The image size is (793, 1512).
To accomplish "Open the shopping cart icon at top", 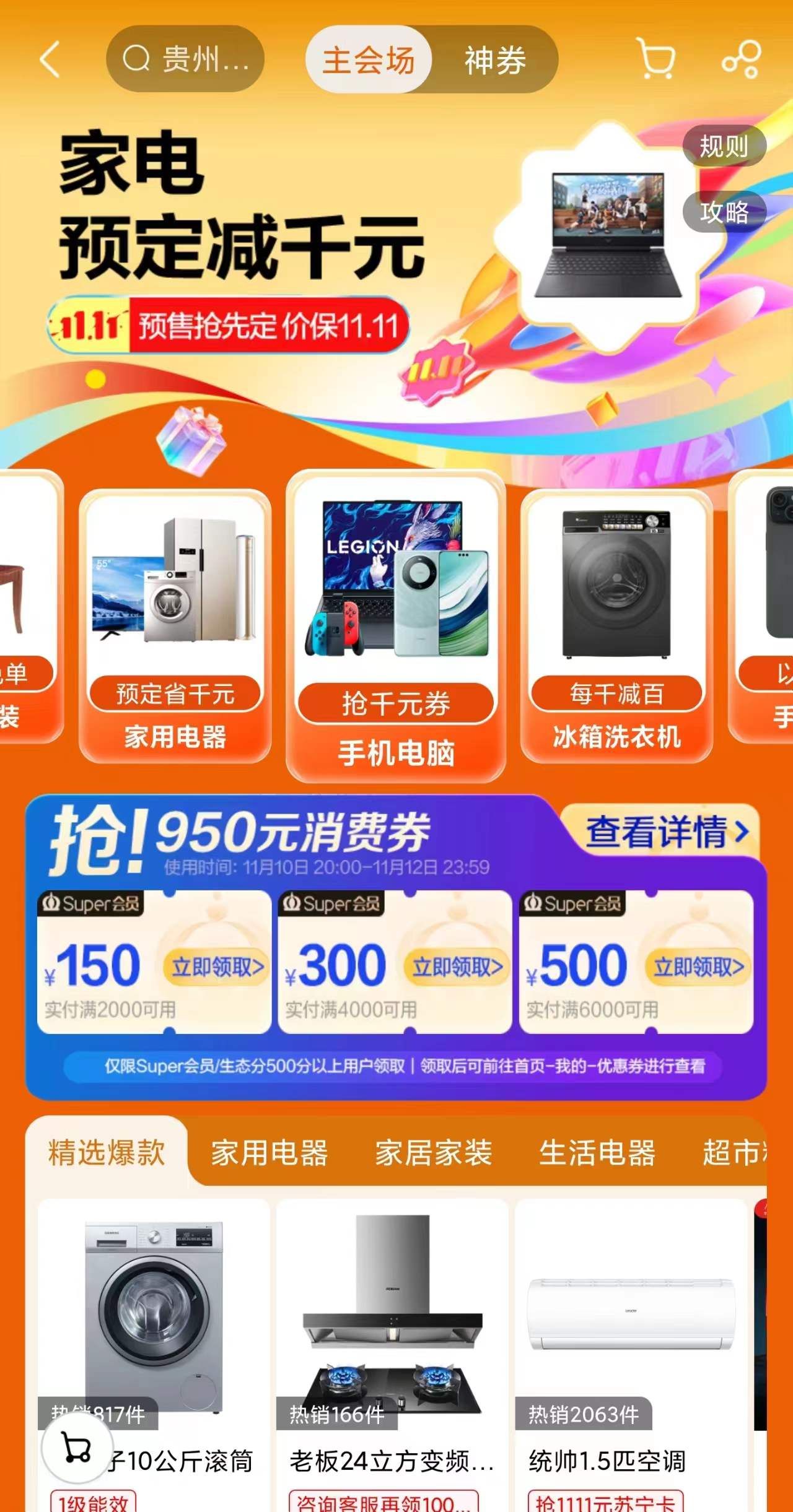I will pos(656,59).
